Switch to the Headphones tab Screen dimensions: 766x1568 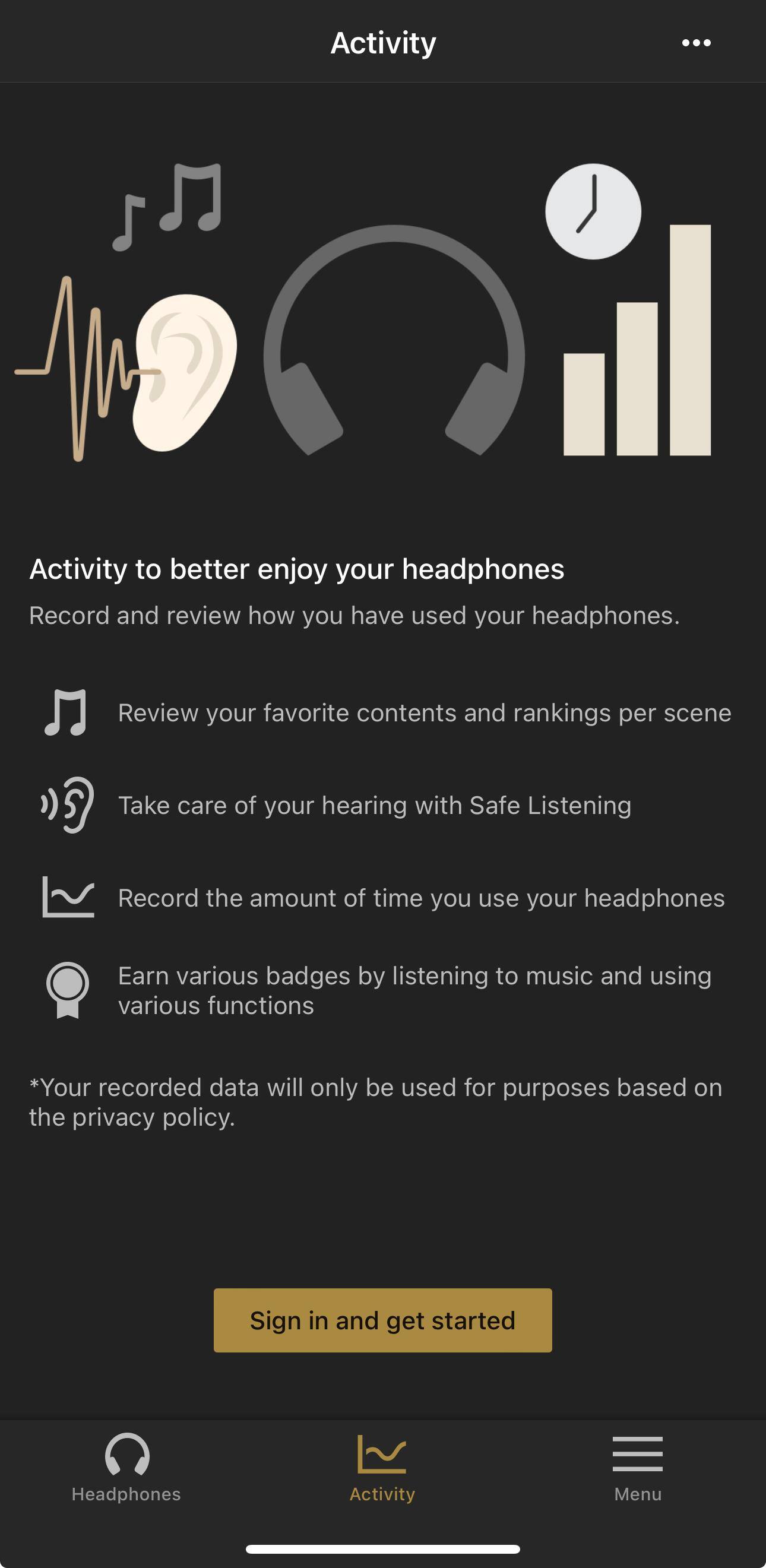pos(126,1468)
